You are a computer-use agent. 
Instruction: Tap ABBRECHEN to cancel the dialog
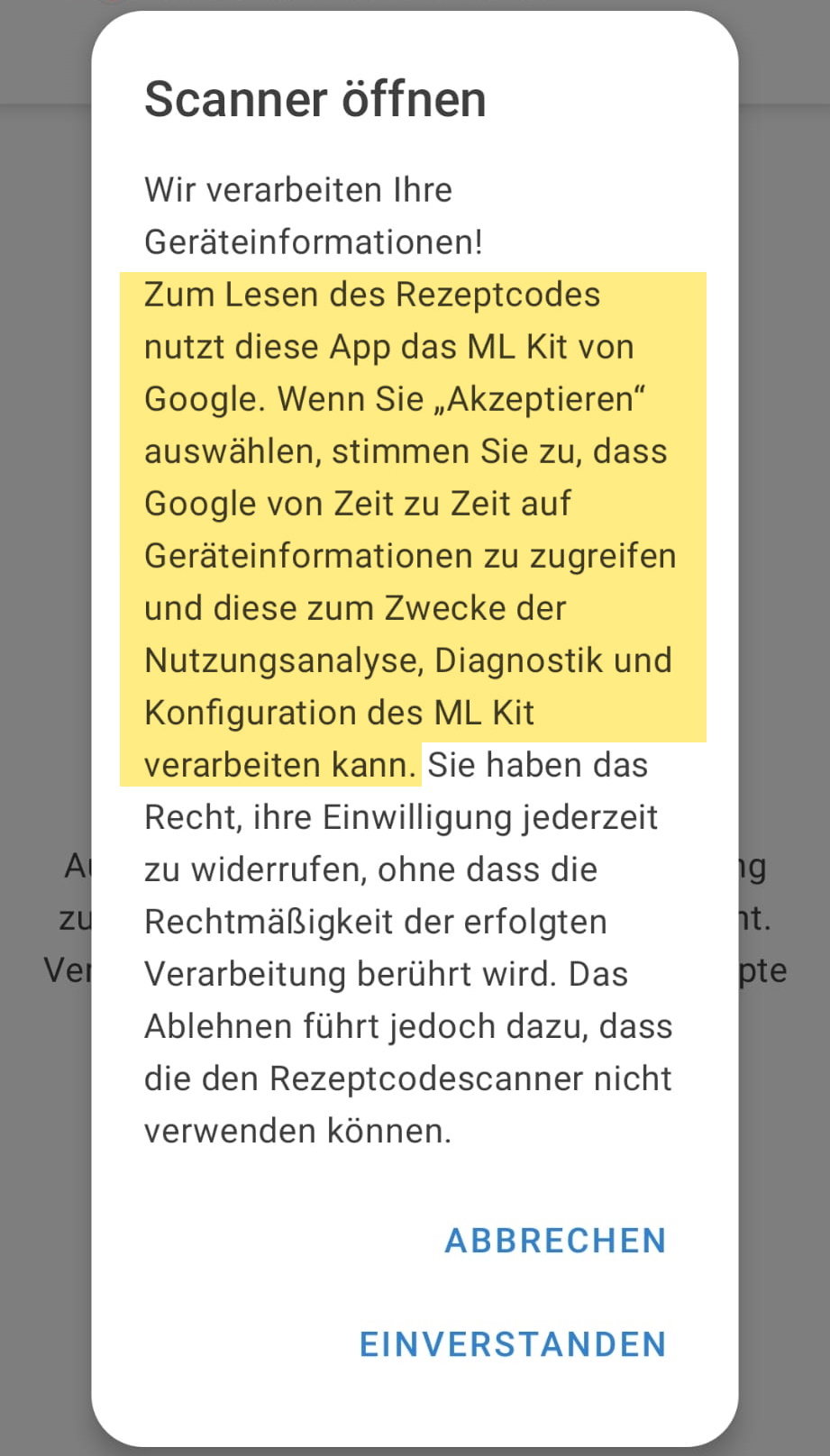coord(555,1241)
